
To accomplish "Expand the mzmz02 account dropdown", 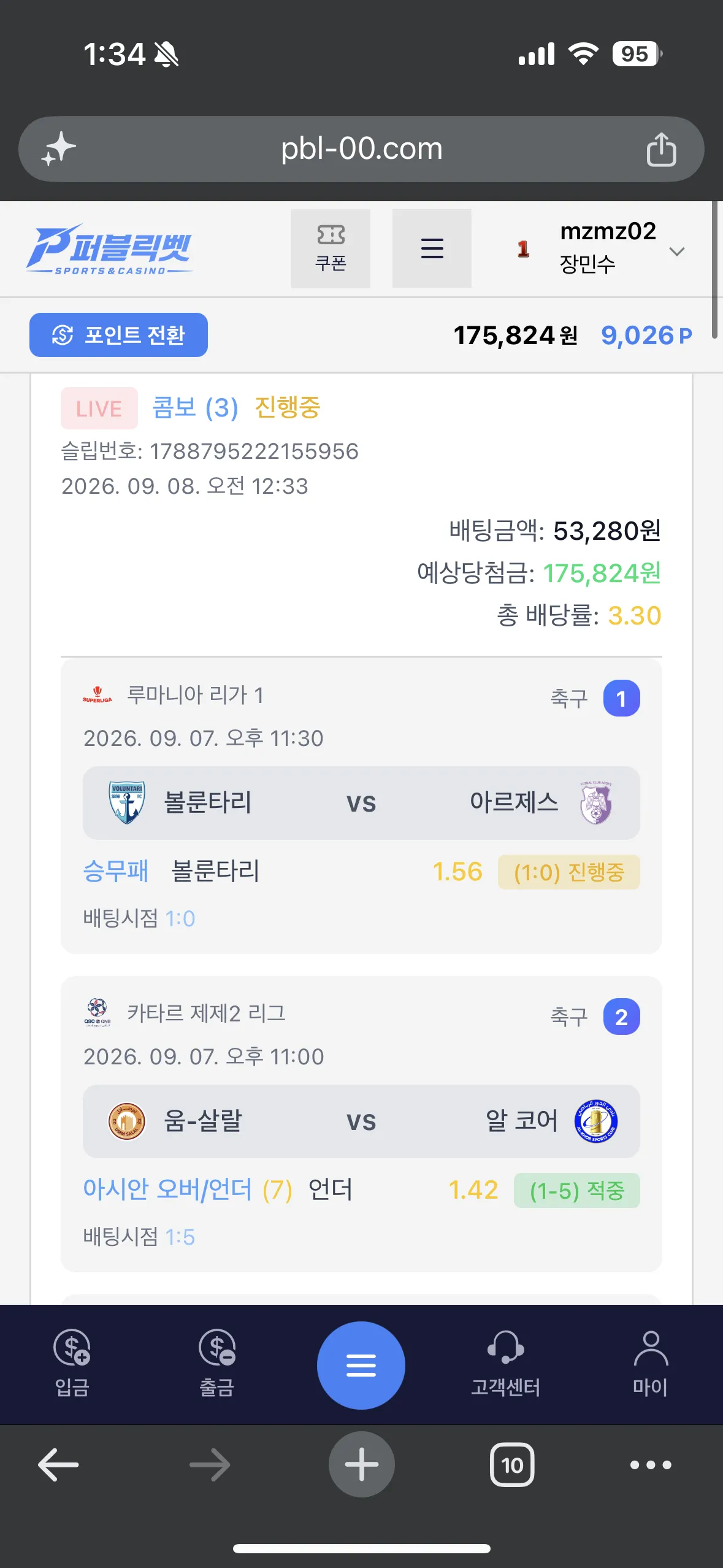I will 677,252.
